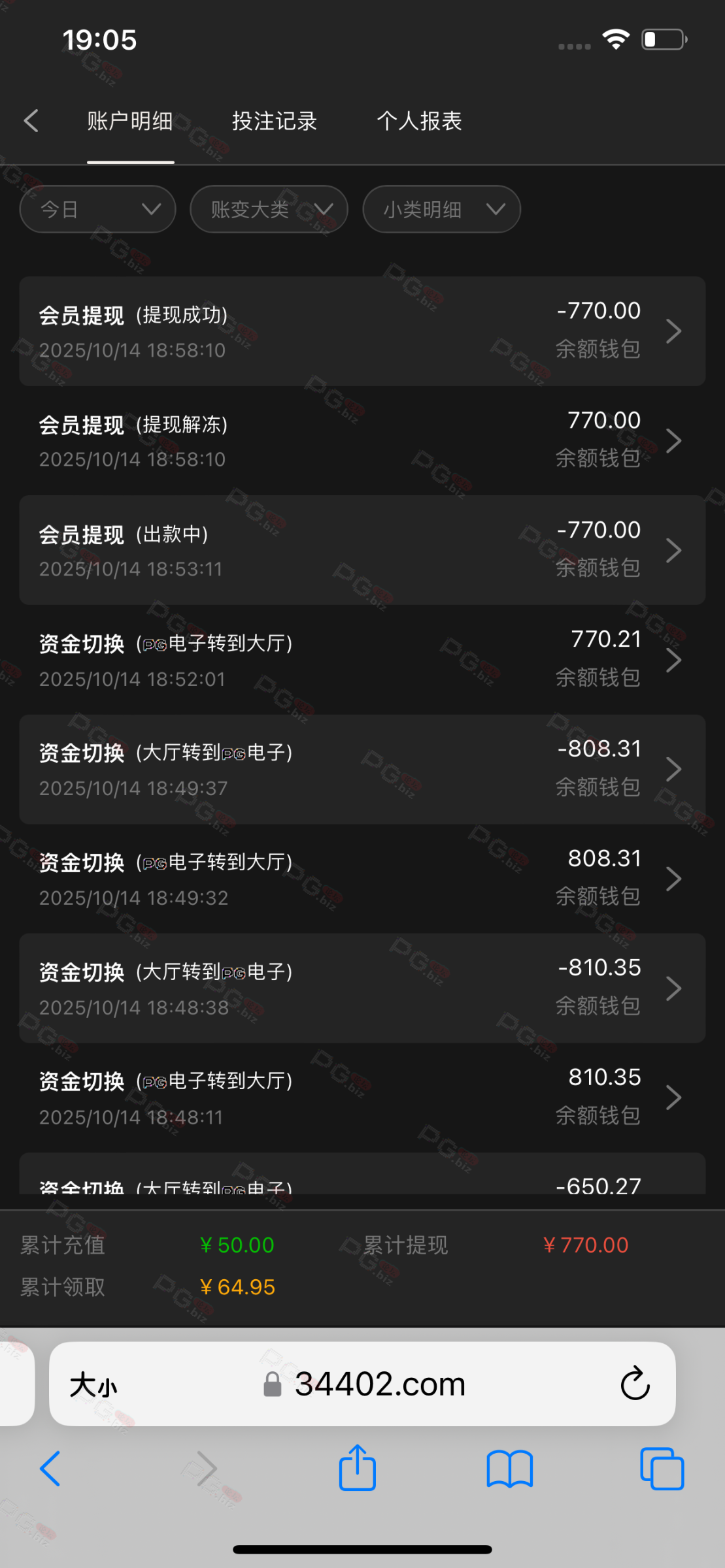Switch to the 投注记录 tab
The height and width of the screenshot is (1568, 725).
[274, 121]
